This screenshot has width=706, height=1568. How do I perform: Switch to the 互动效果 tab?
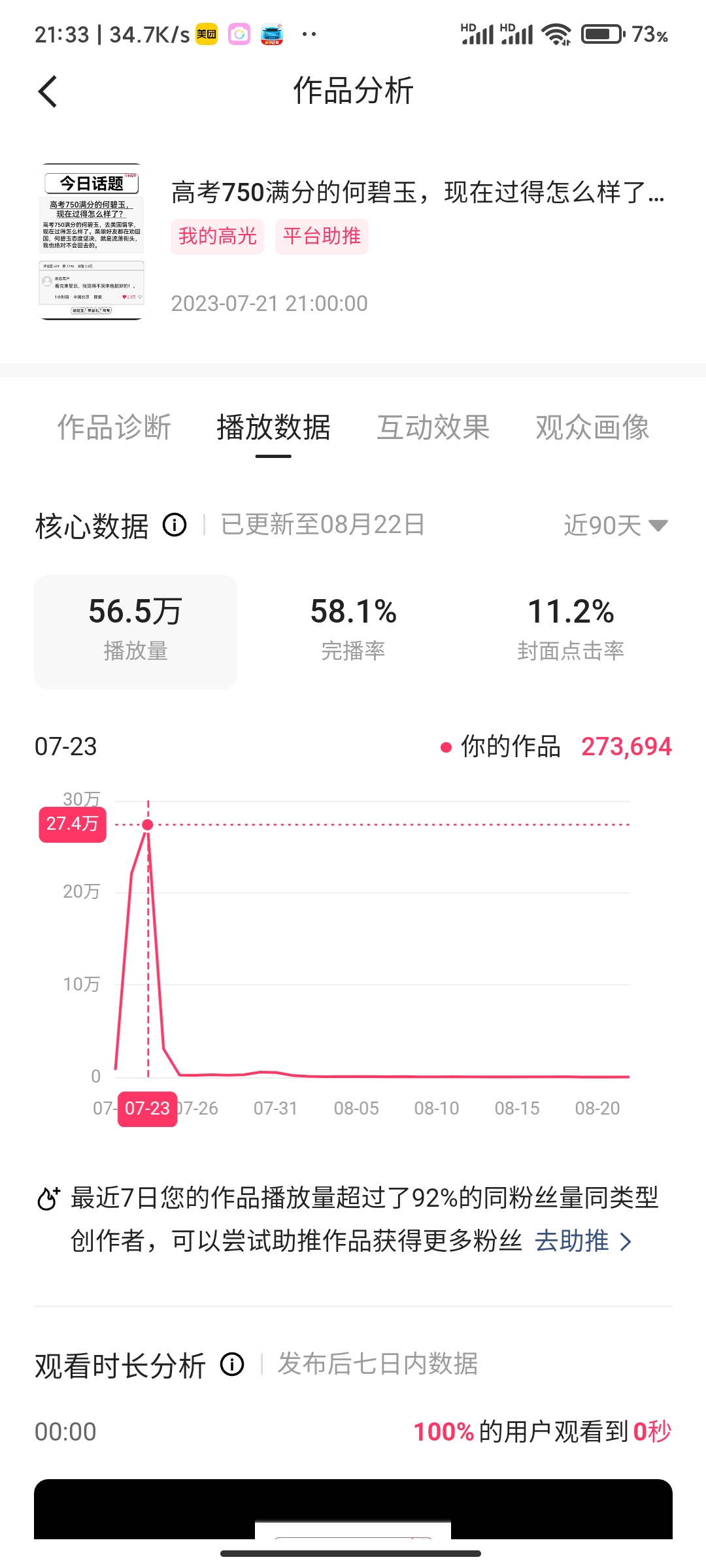pyautogui.click(x=433, y=427)
